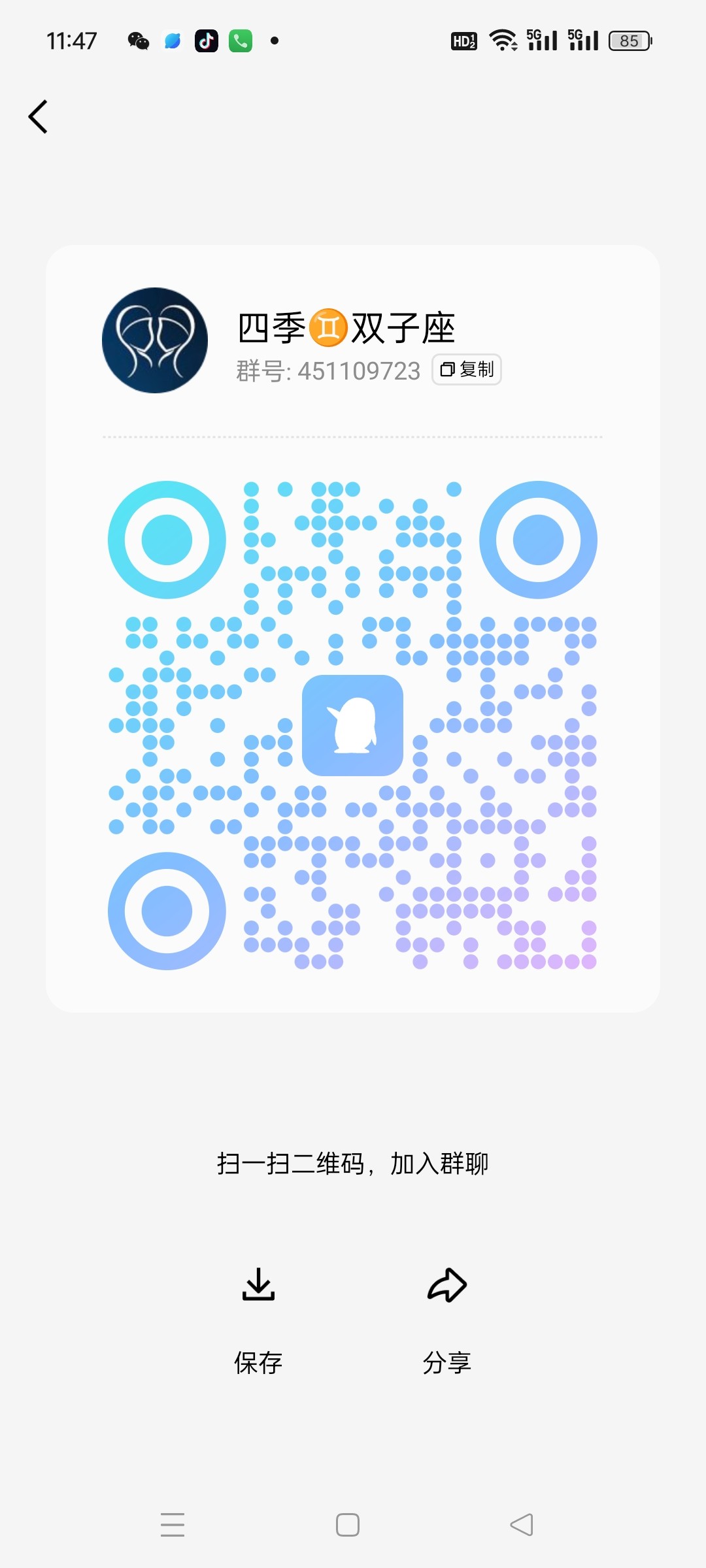Tap the Wi-Fi icon in the status bar
This screenshot has height=1568, width=706.
tap(502, 39)
